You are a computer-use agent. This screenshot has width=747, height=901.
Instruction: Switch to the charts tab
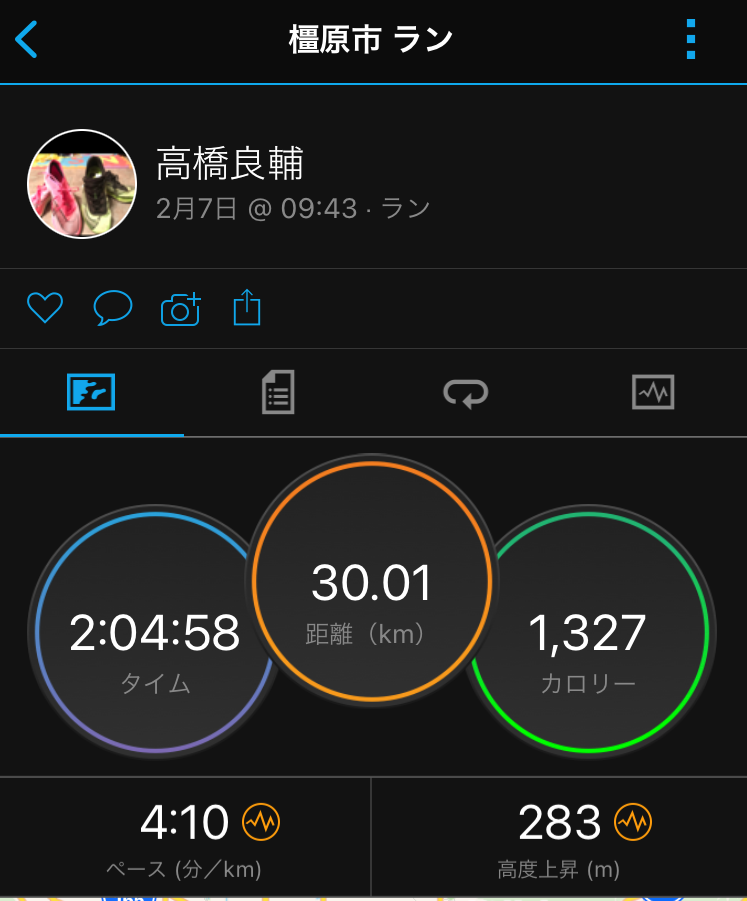point(653,392)
